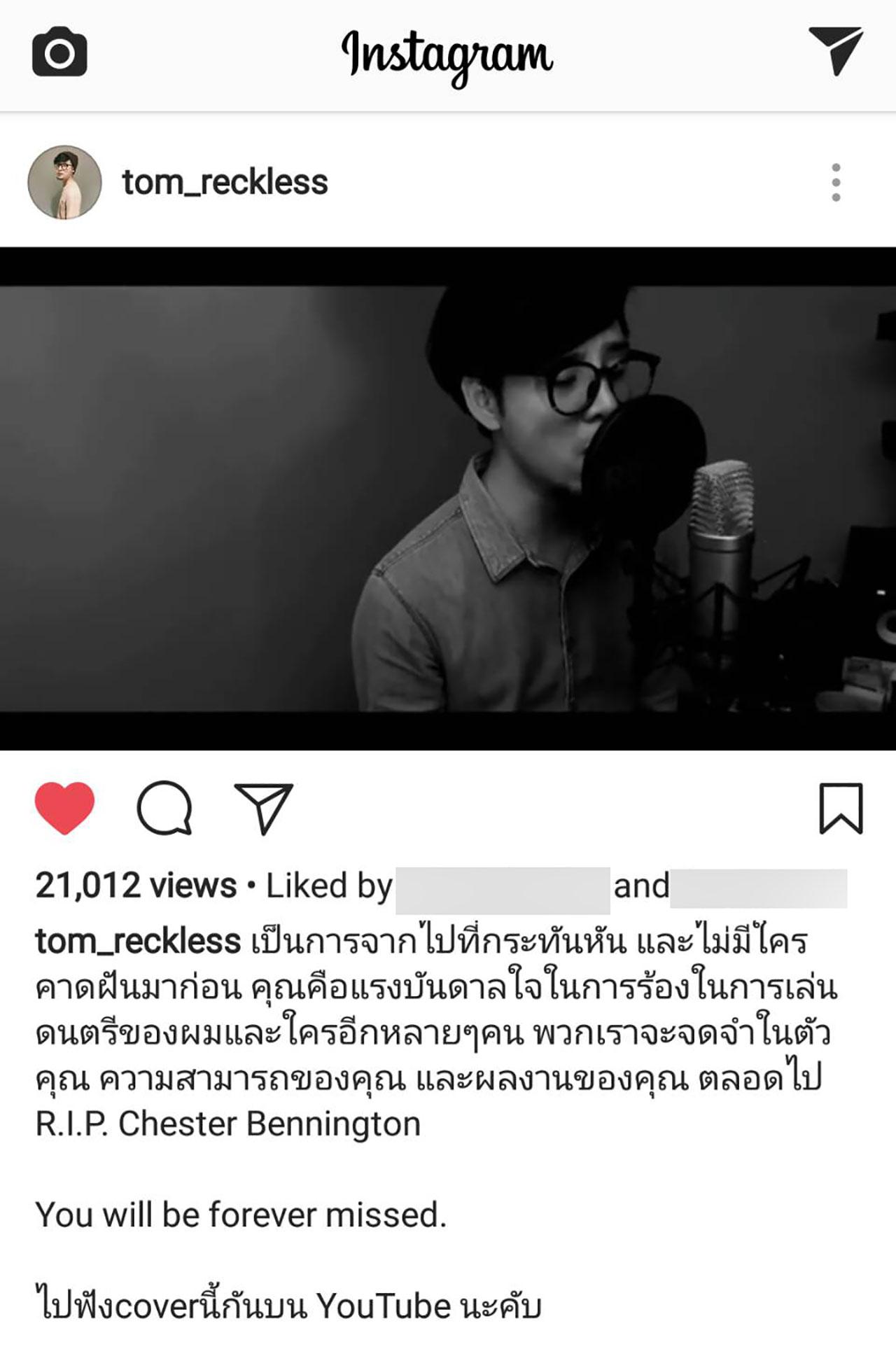
Task: Open comments with the speech bubble icon
Action: [x=164, y=809]
